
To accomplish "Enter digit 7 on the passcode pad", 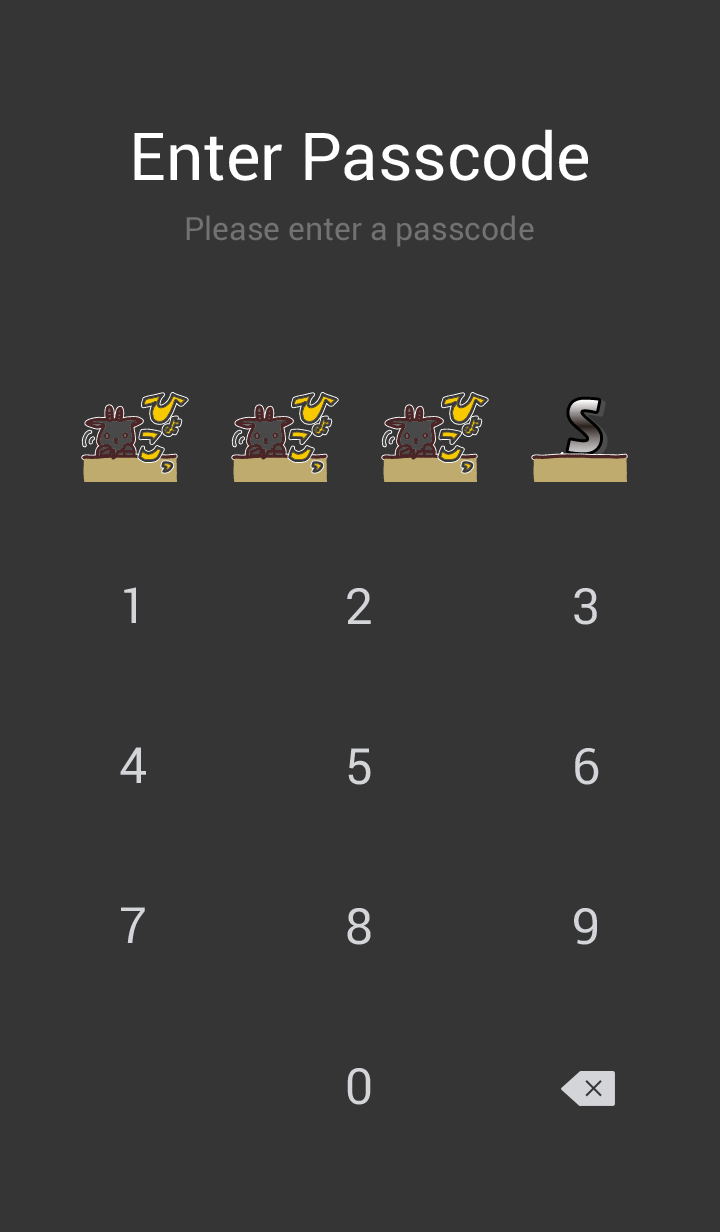I will [x=132, y=927].
